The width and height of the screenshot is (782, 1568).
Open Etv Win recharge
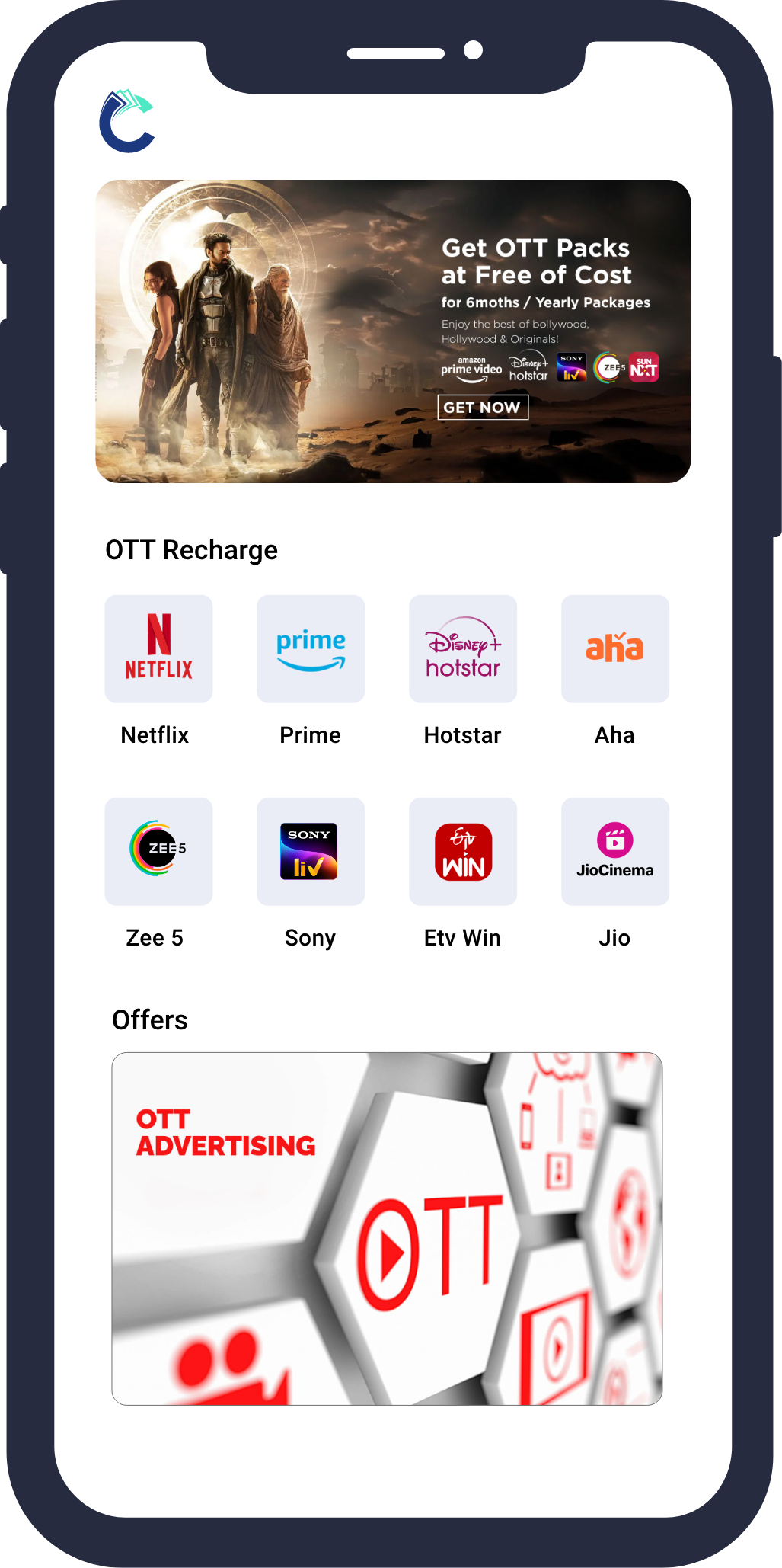coord(463,852)
